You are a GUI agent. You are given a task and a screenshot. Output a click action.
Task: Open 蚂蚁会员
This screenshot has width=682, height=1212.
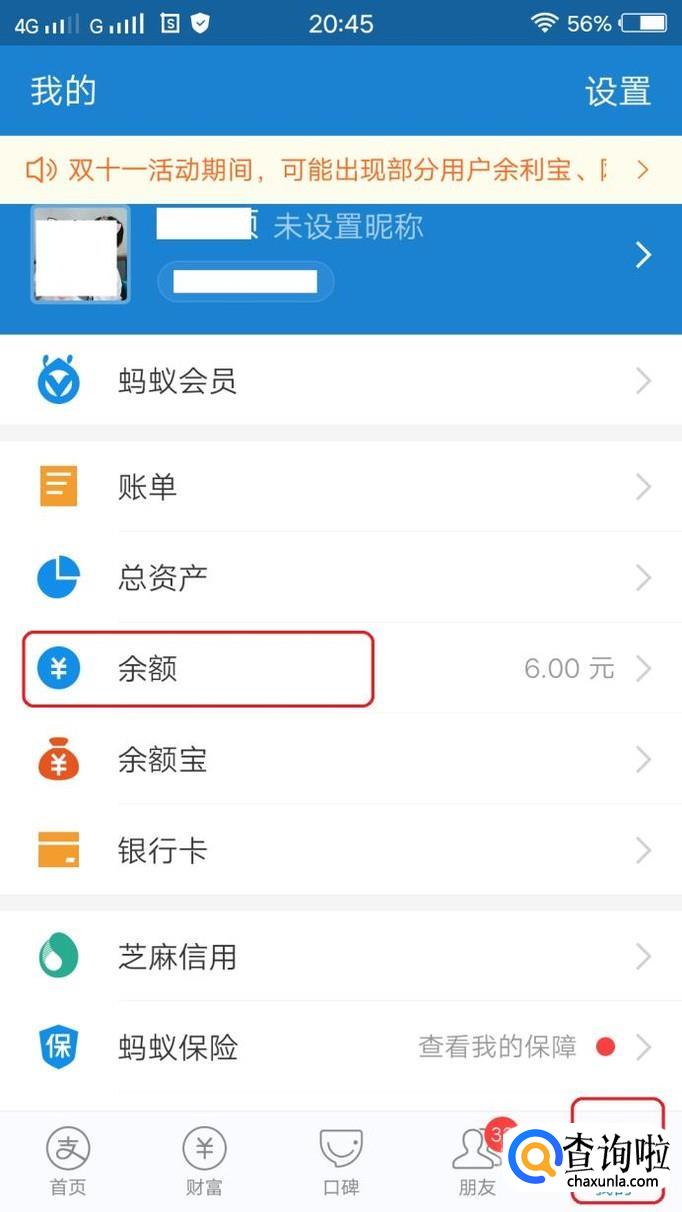(x=340, y=381)
